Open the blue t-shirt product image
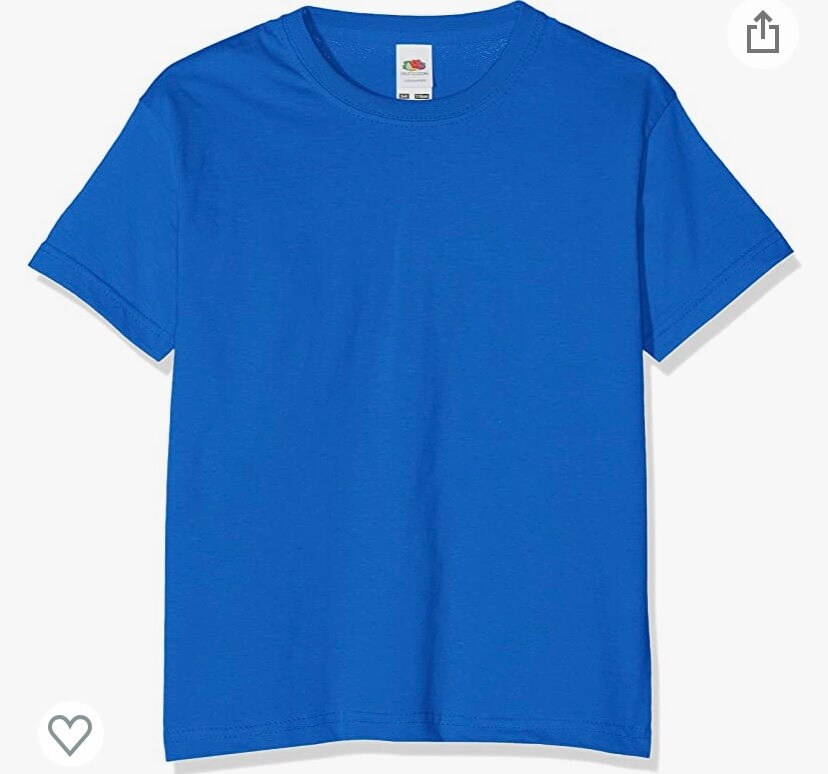Image resolution: width=828 pixels, height=774 pixels. pyautogui.click(x=410, y=400)
